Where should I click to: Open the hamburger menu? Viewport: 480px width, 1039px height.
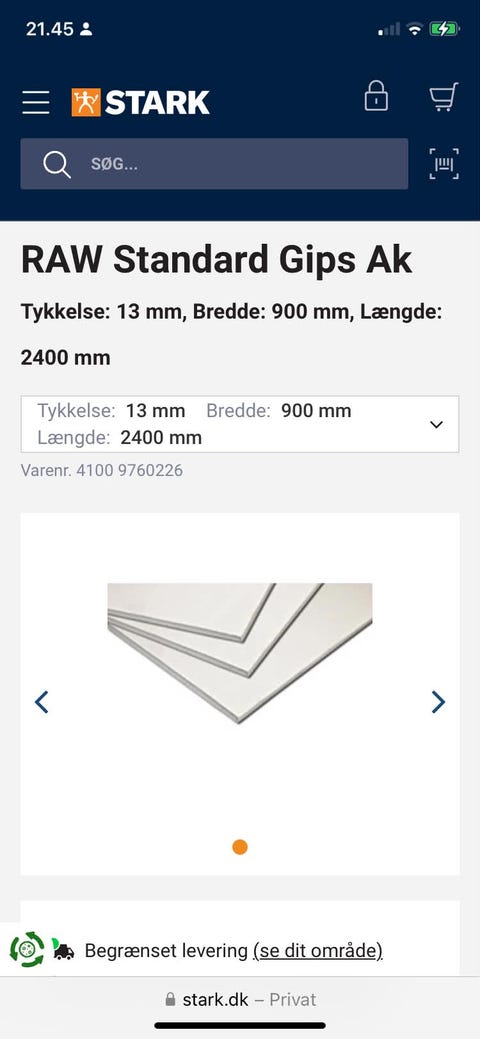36,103
